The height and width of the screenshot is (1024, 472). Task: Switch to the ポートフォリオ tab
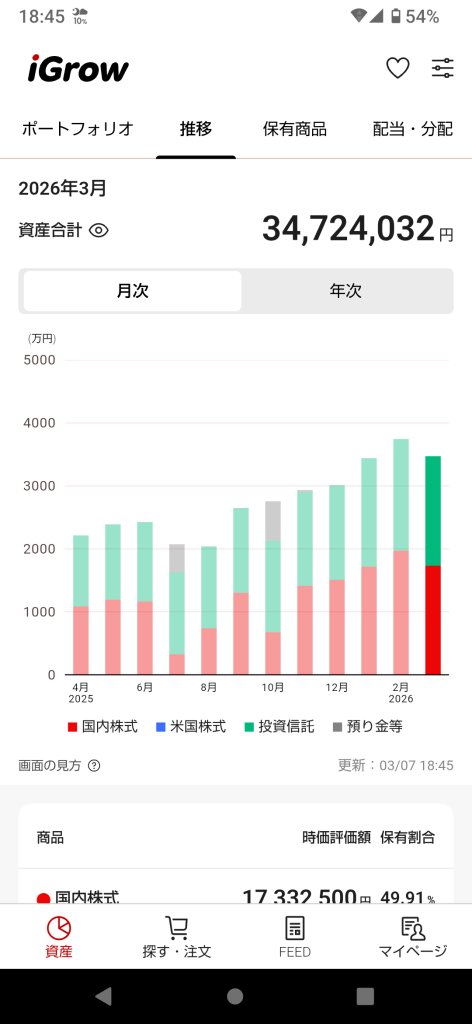(x=77, y=129)
